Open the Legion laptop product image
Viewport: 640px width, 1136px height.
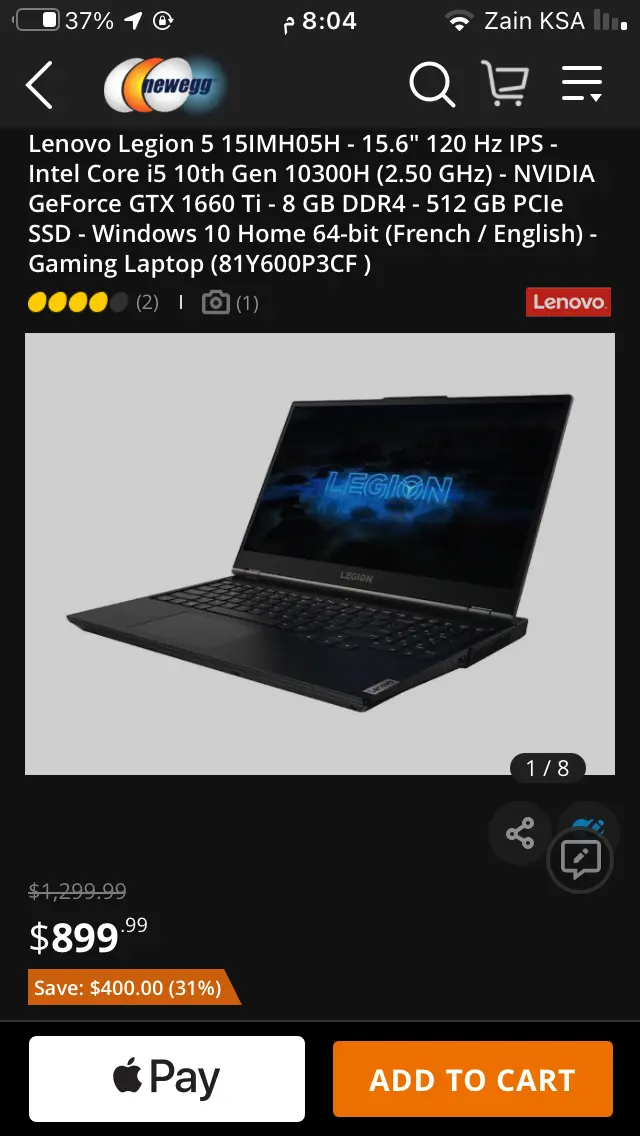(320, 553)
